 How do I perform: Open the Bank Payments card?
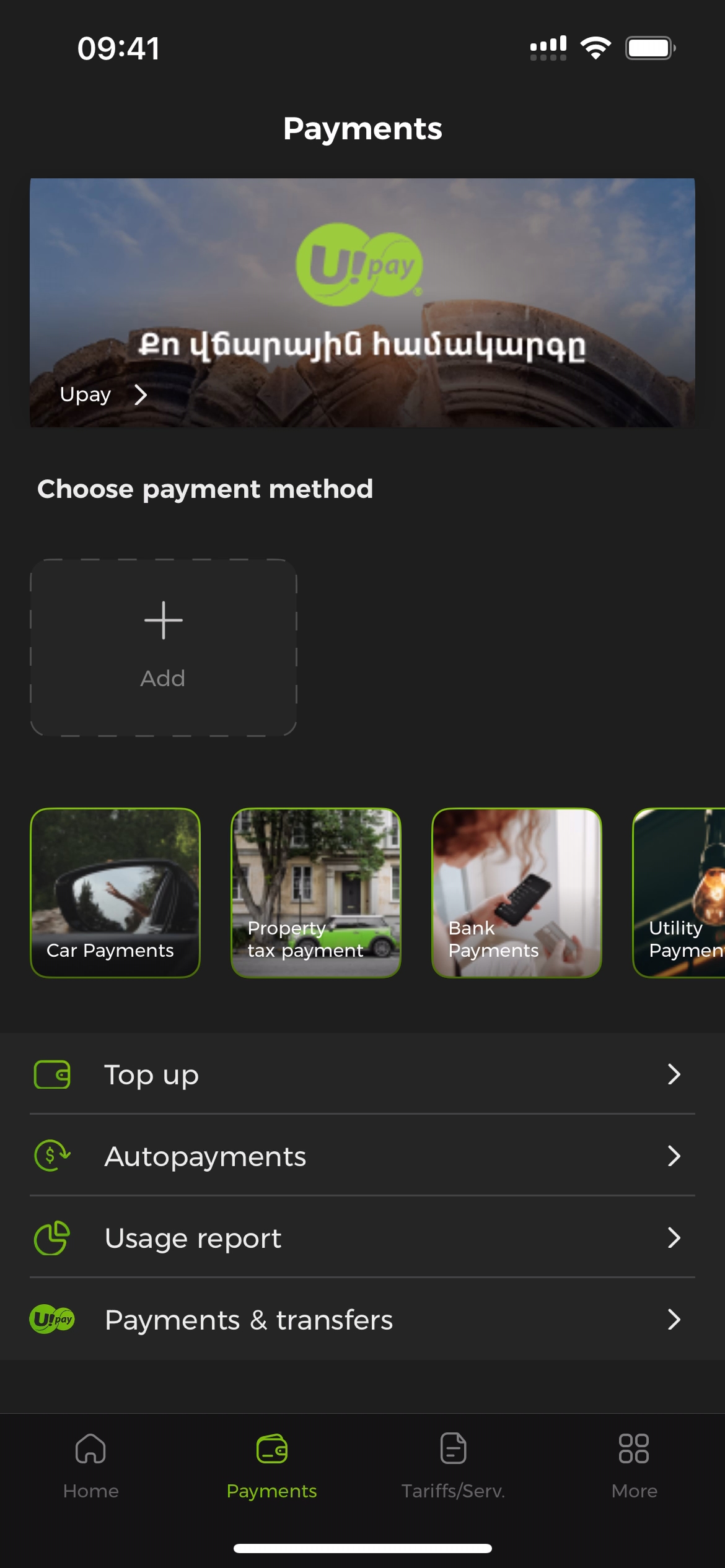tap(517, 892)
